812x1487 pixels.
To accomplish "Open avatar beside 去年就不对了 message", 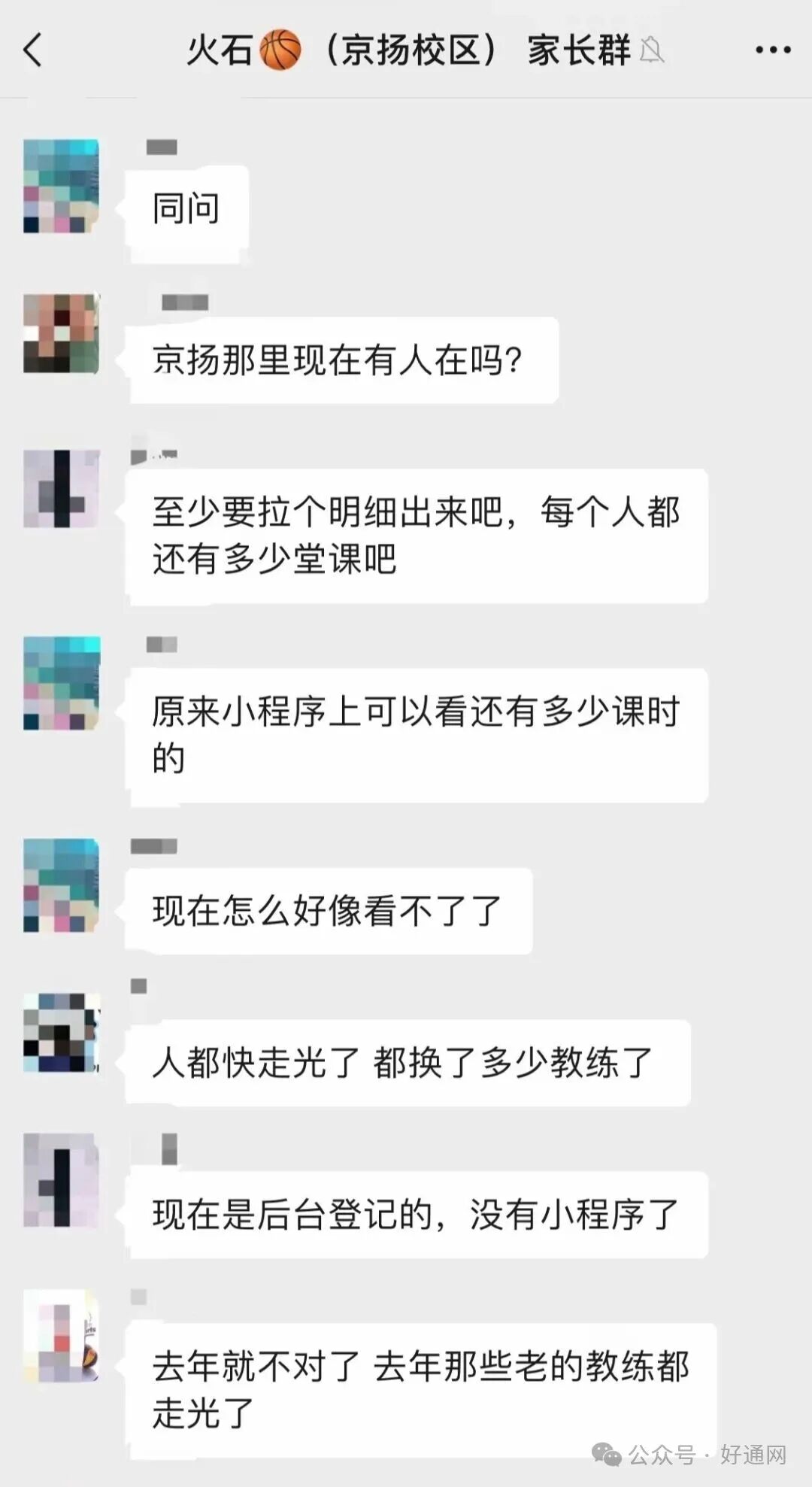I will (x=61, y=1336).
